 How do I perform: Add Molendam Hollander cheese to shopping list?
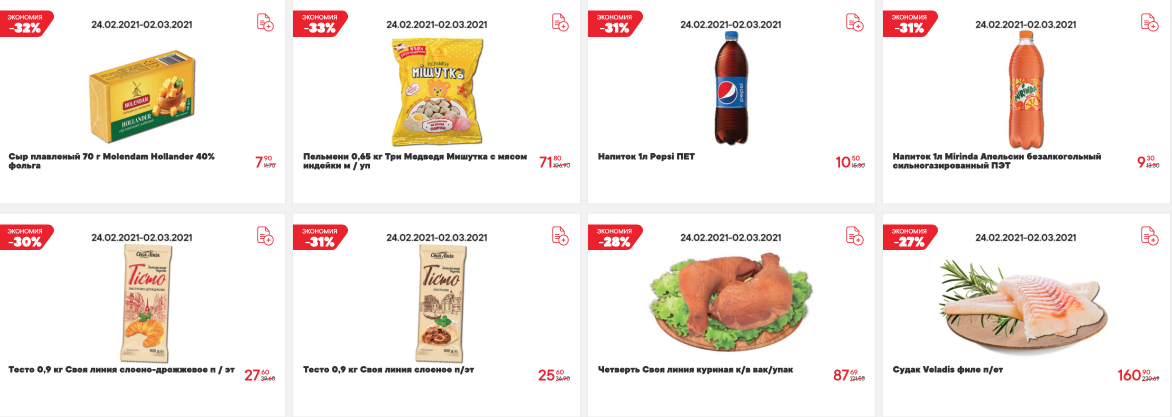[x=264, y=22]
